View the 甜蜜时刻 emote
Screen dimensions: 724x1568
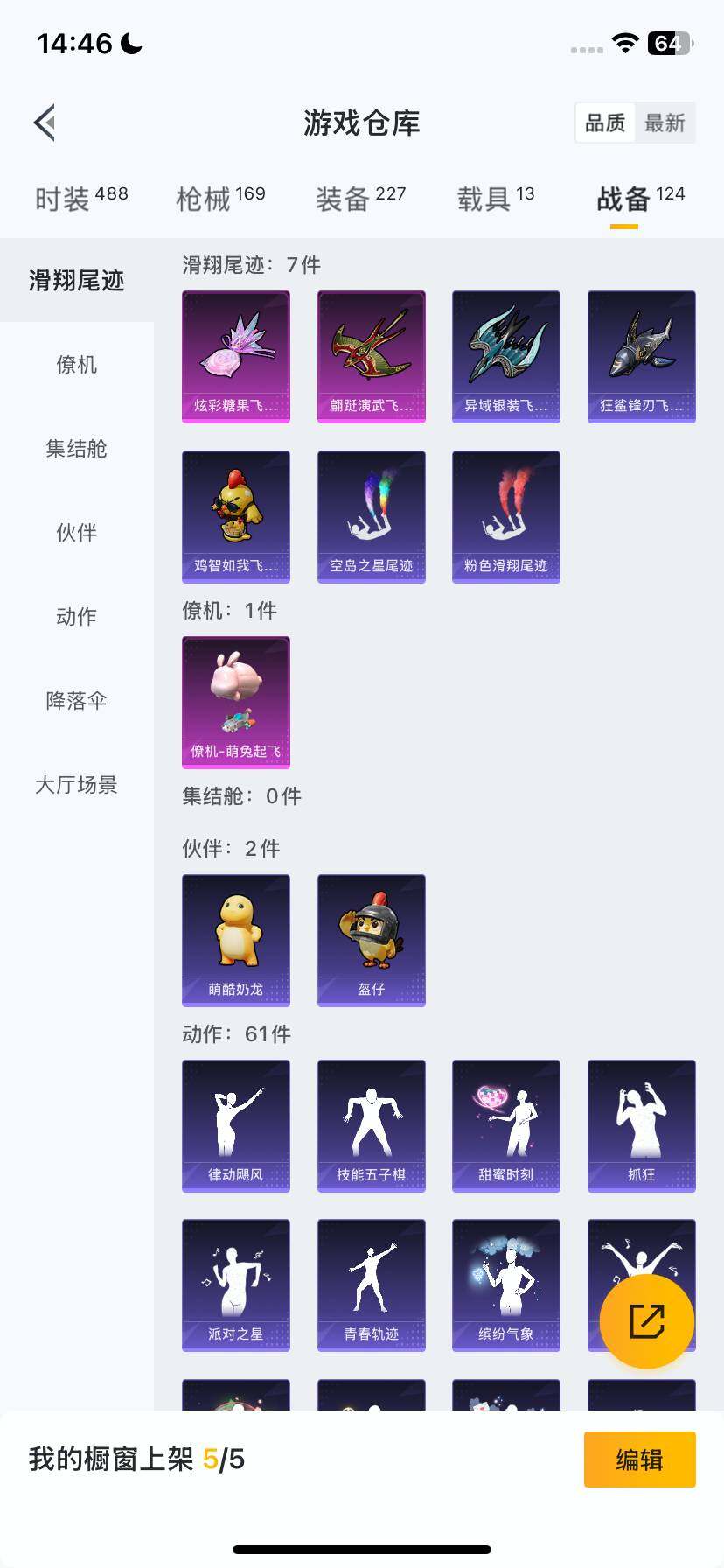coord(505,1125)
